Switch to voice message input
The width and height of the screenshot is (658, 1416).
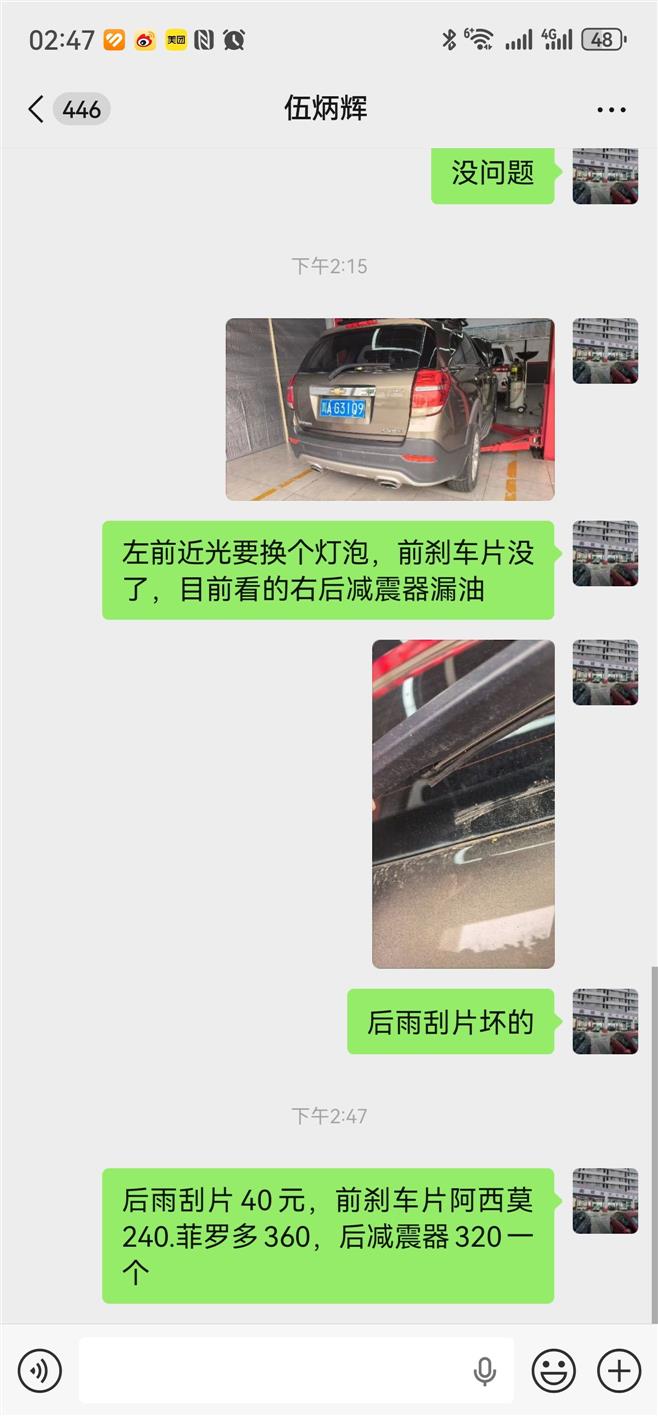point(39,1369)
